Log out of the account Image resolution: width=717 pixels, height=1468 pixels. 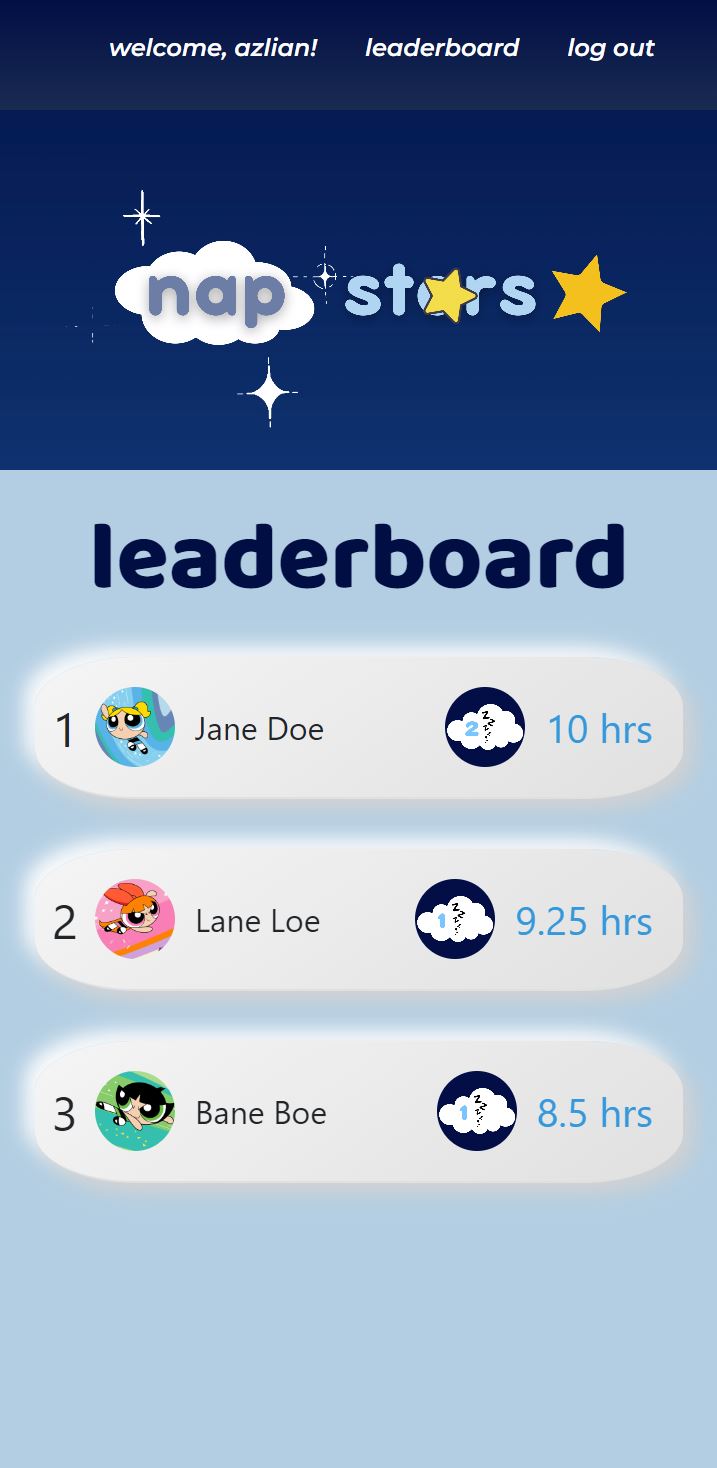click(x=610, y=48)
